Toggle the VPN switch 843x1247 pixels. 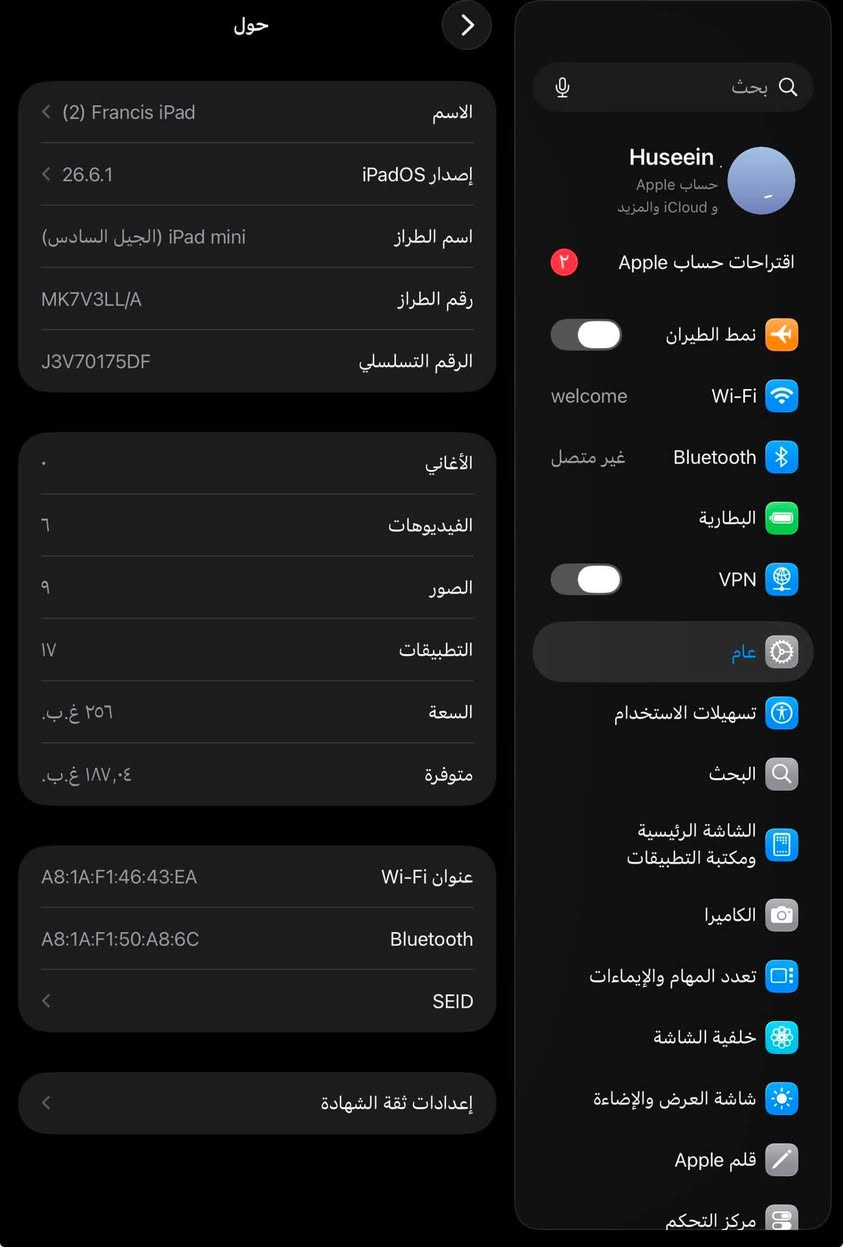point(586,579)
